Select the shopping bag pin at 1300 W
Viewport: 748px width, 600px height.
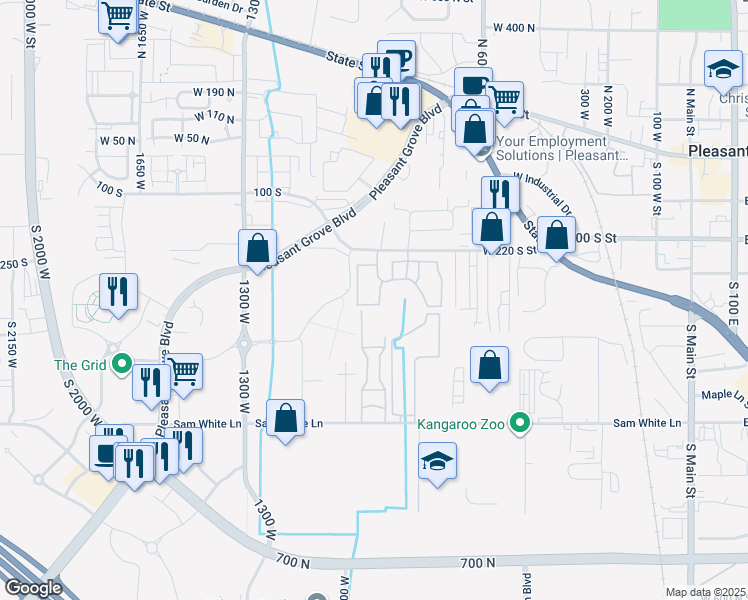coord(257,247)
